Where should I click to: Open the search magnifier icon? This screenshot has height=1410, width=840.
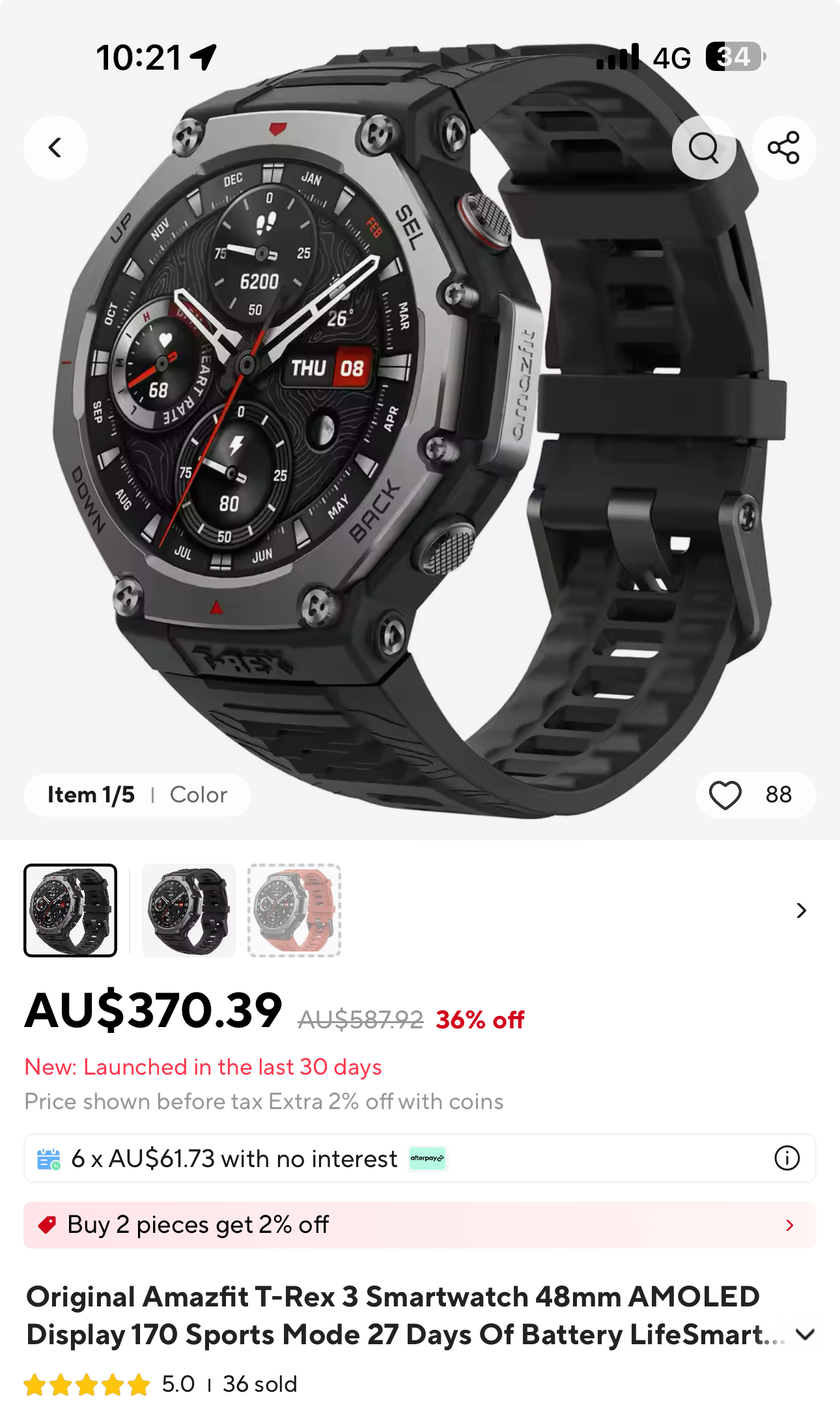(703, 147)
